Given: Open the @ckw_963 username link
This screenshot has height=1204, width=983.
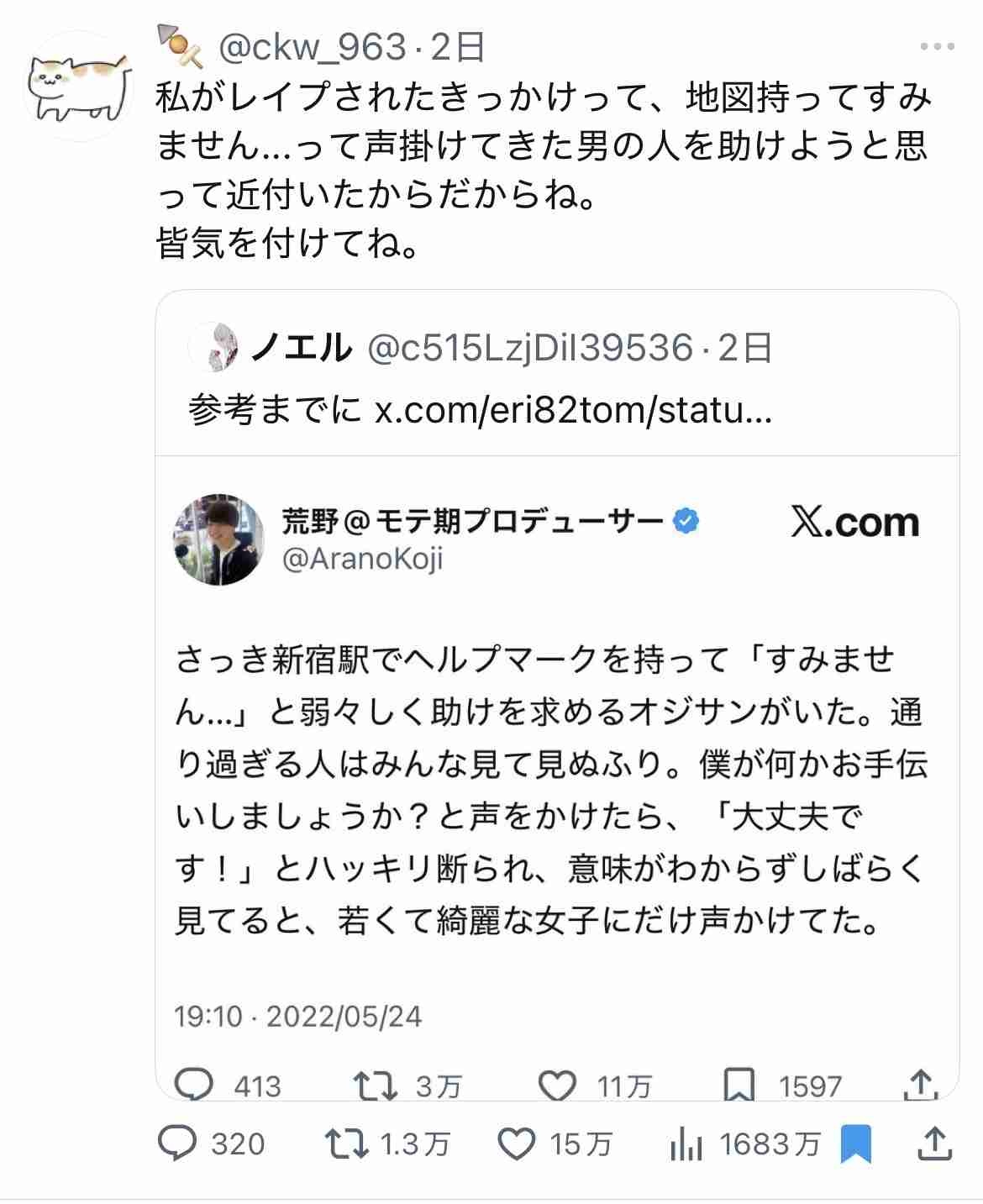Looking at the screenshot, I should (312, 48).
